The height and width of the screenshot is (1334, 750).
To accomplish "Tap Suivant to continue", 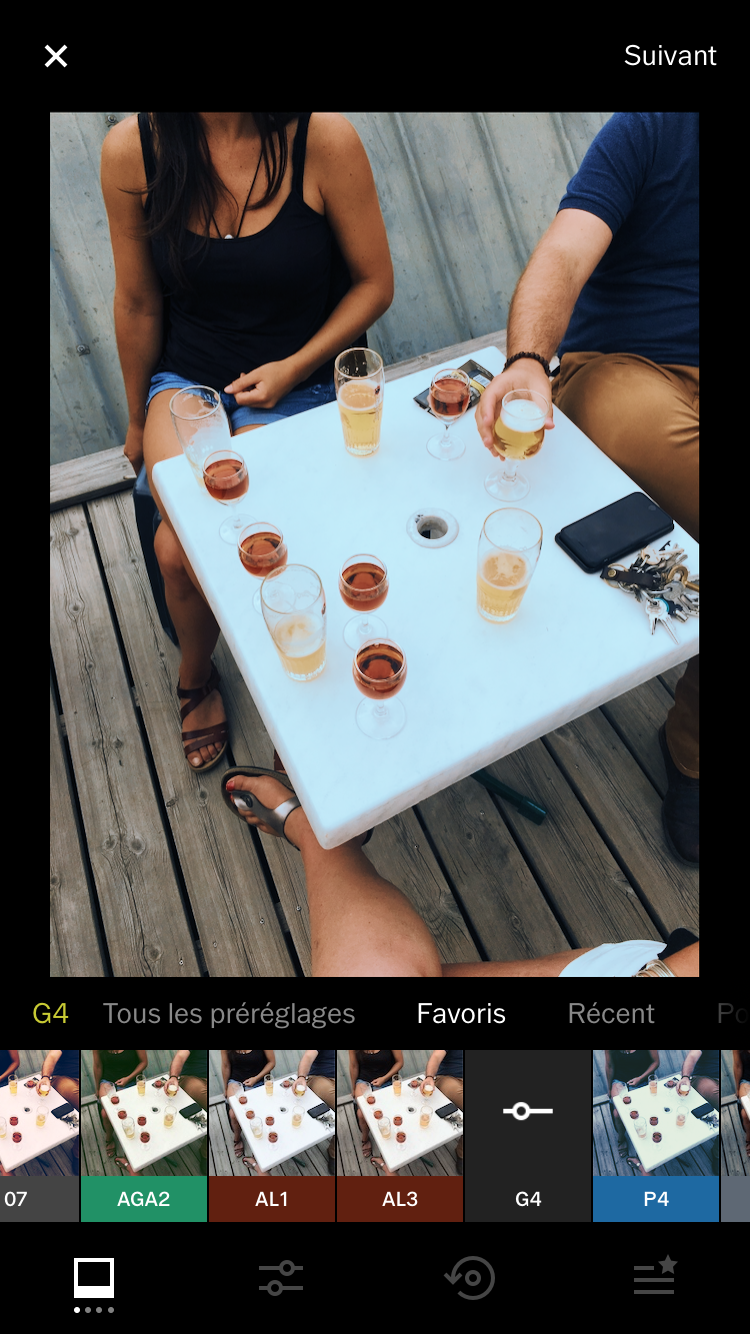I will point(670,55).
